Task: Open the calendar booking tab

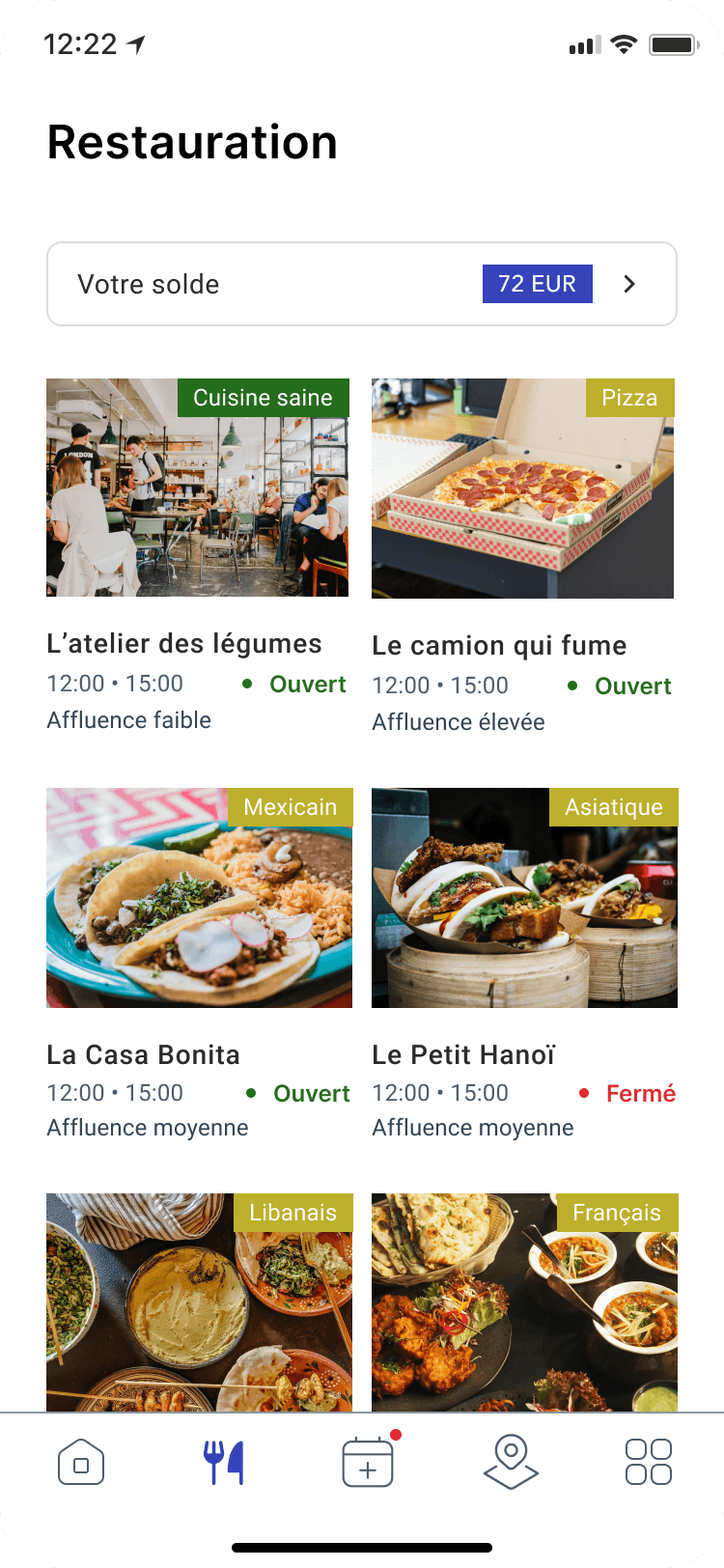Action: [x=368, y=1463]
